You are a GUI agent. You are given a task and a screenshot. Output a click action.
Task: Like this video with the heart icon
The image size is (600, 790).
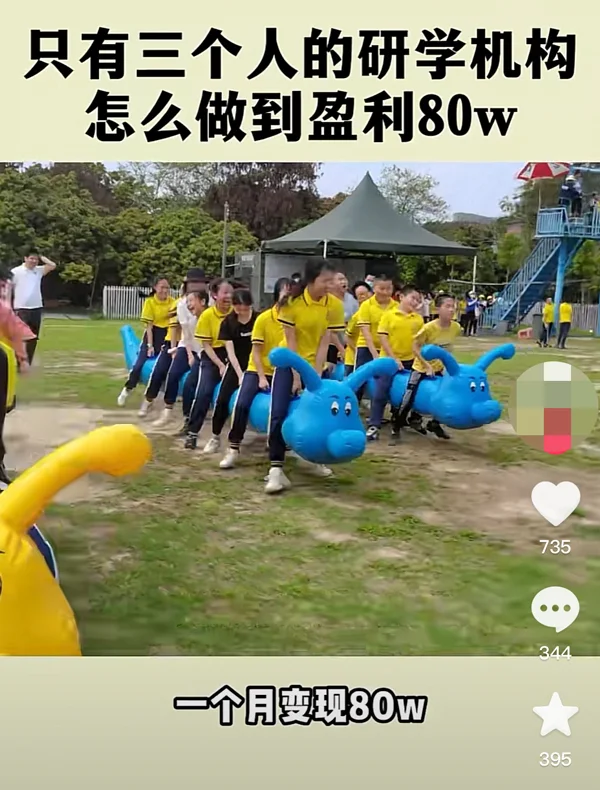coord(555,503)
